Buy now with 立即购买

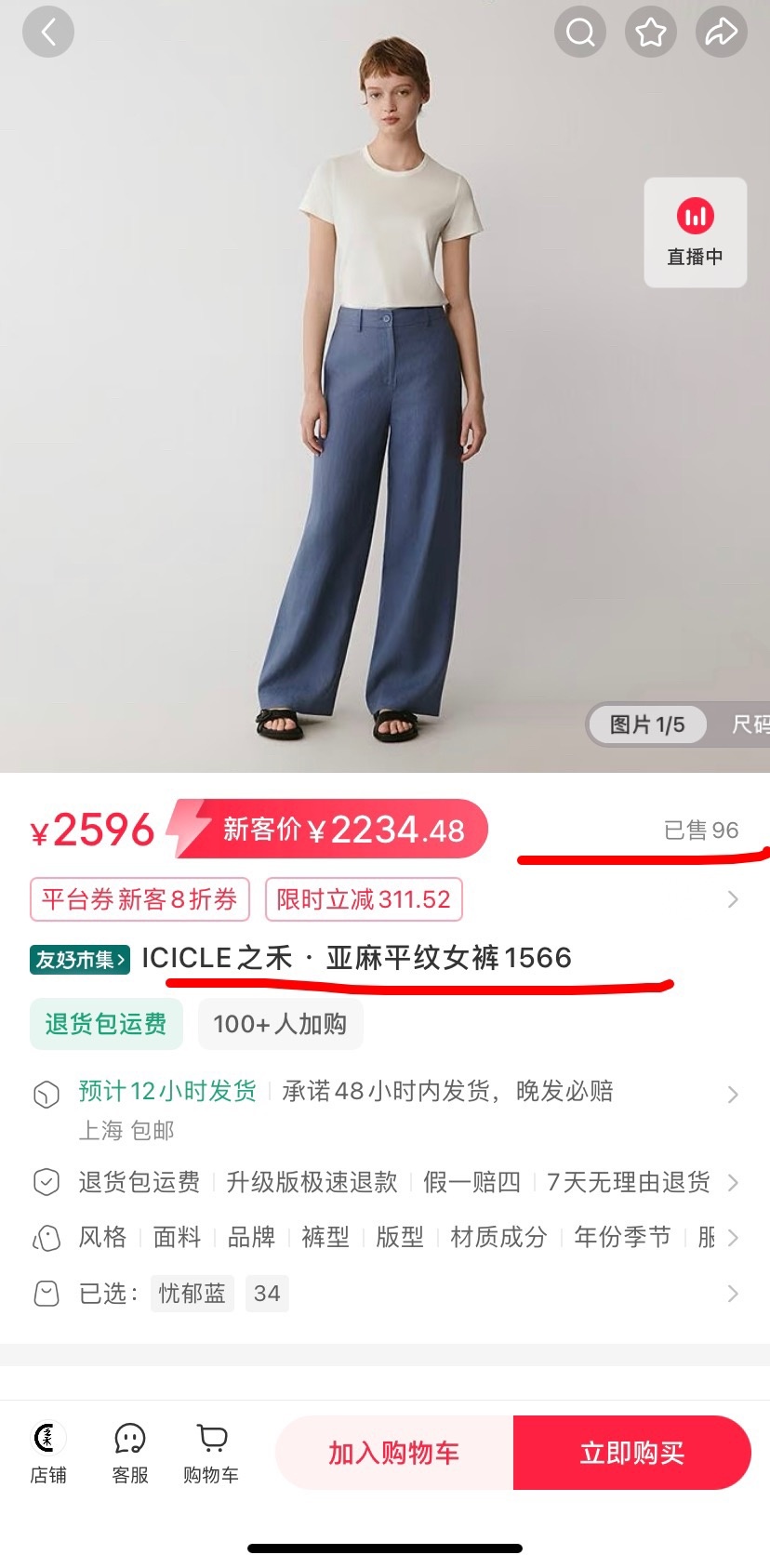pos(632,1453)
